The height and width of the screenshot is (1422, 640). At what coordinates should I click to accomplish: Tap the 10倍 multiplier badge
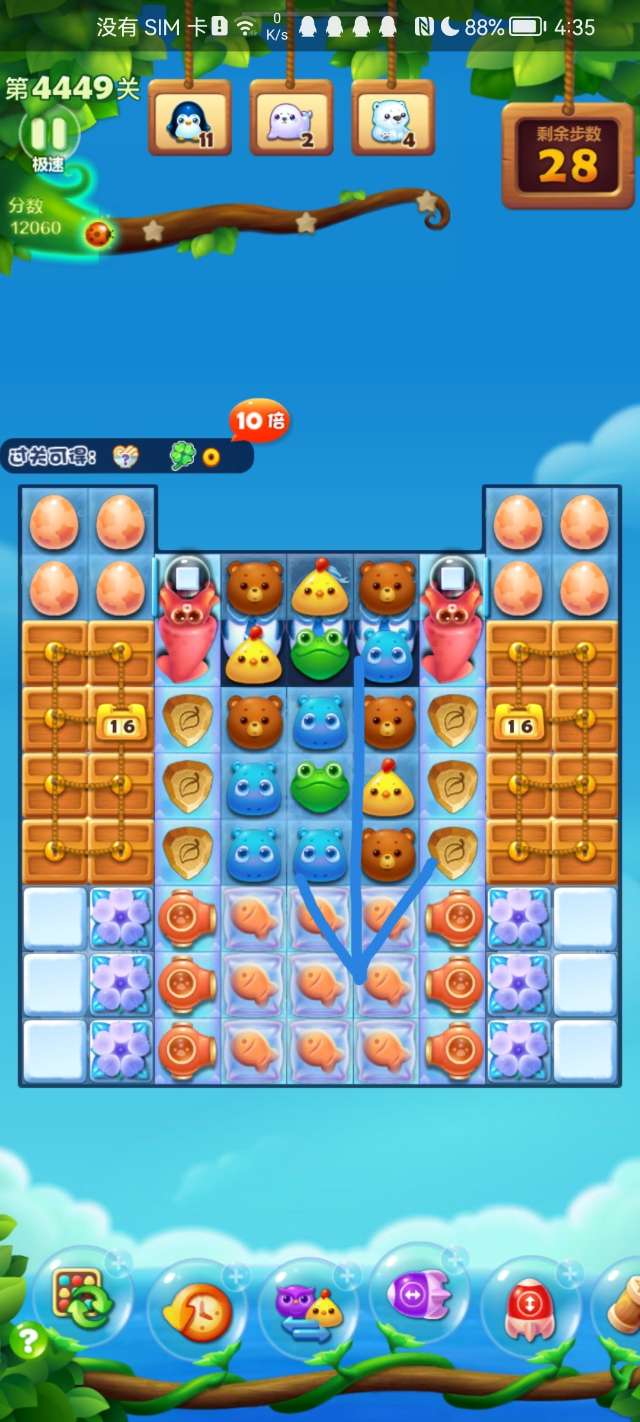point(259,420)
